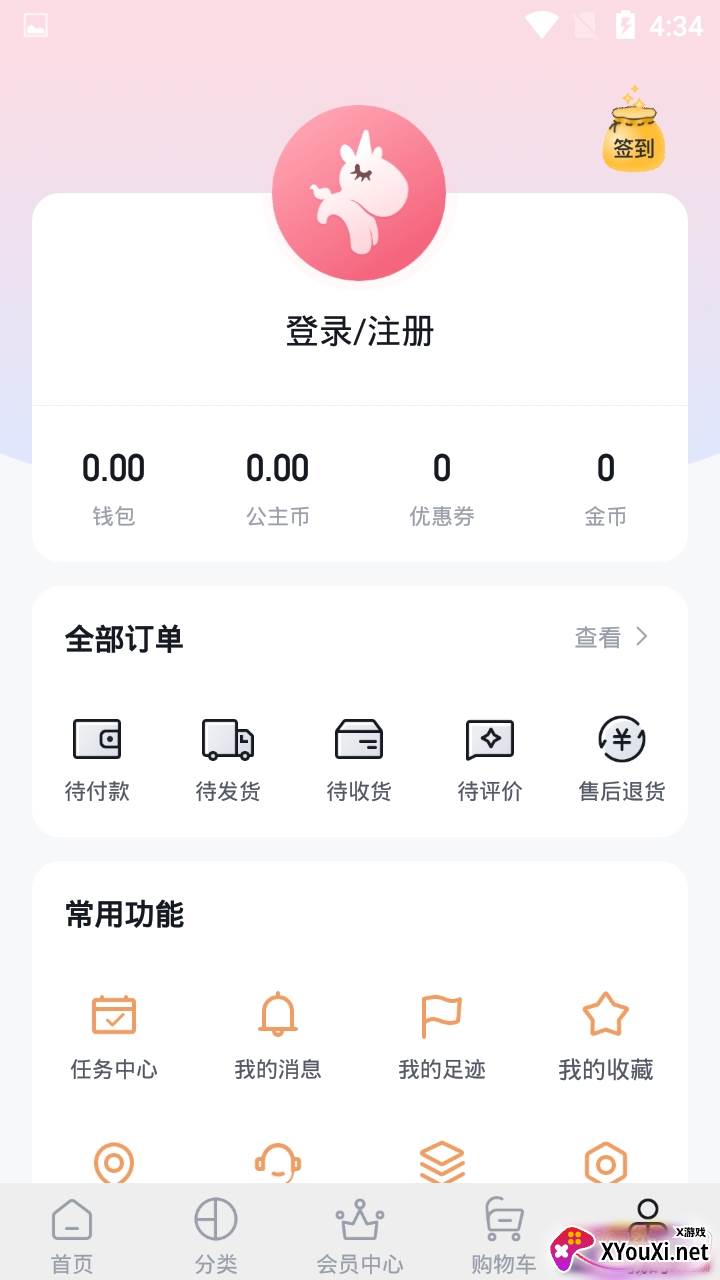Switch to the 首页 home tab

click(x=72, y=1236)
